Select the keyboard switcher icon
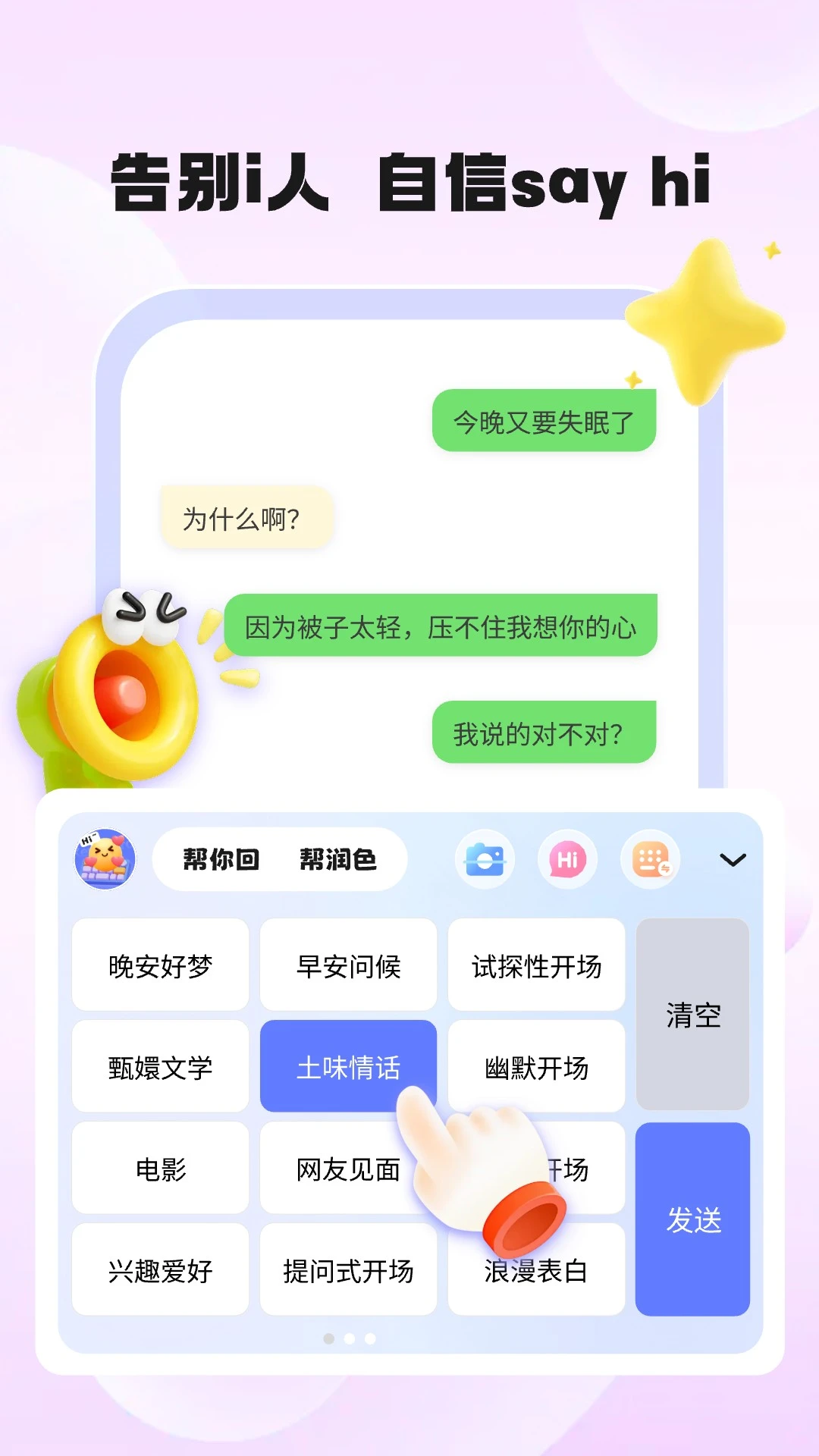The height and width of the screenshot is (1456, 819). (x=652, y=859)
